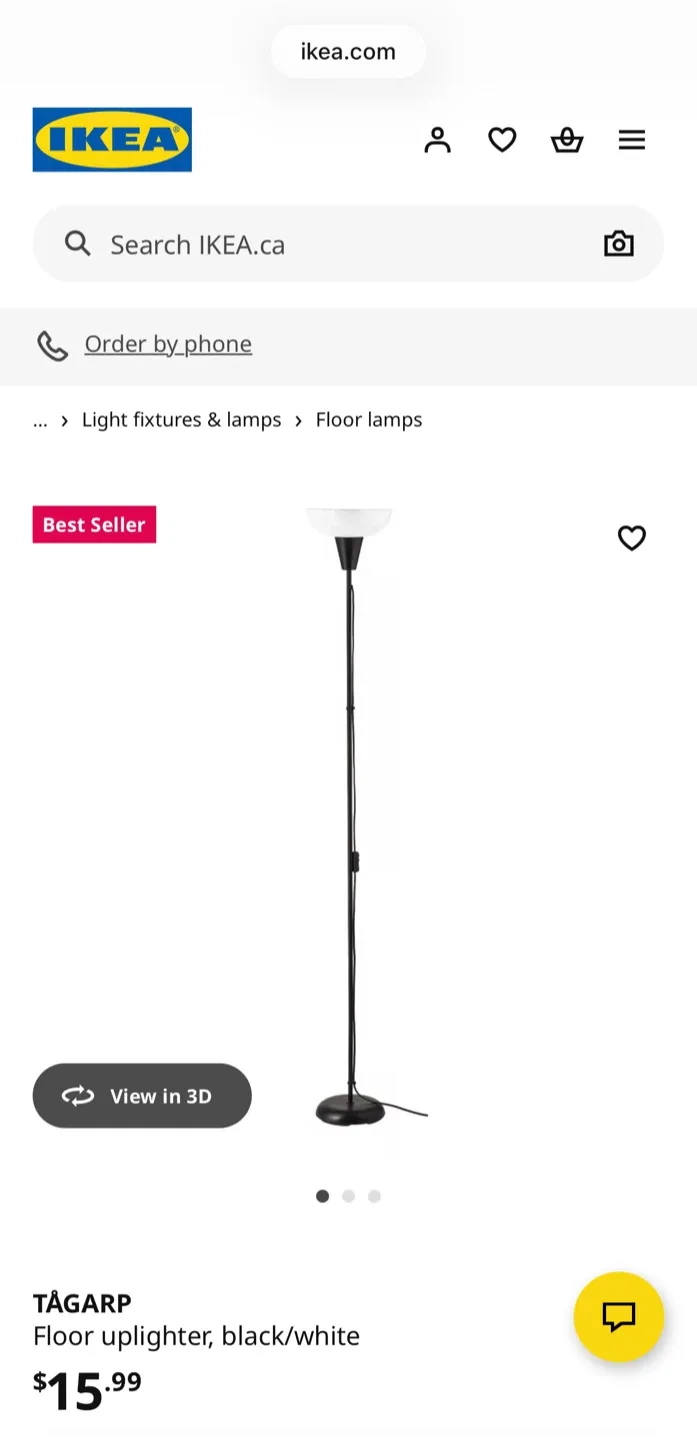This screenshot has width=697, height=1440.
Task: Open the yellow chat bubble button
Action: click(619, 1317)
